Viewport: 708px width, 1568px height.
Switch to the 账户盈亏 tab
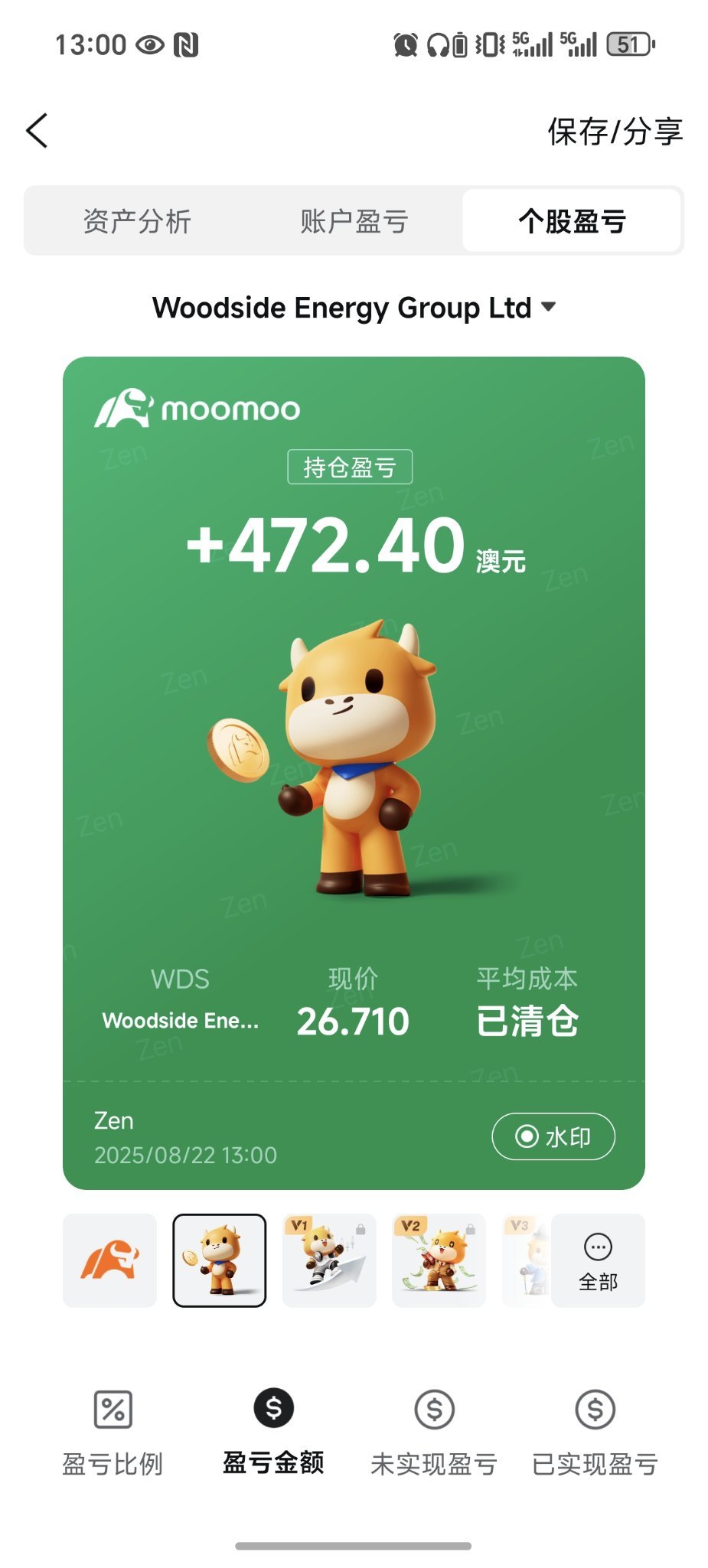(354, 221)
